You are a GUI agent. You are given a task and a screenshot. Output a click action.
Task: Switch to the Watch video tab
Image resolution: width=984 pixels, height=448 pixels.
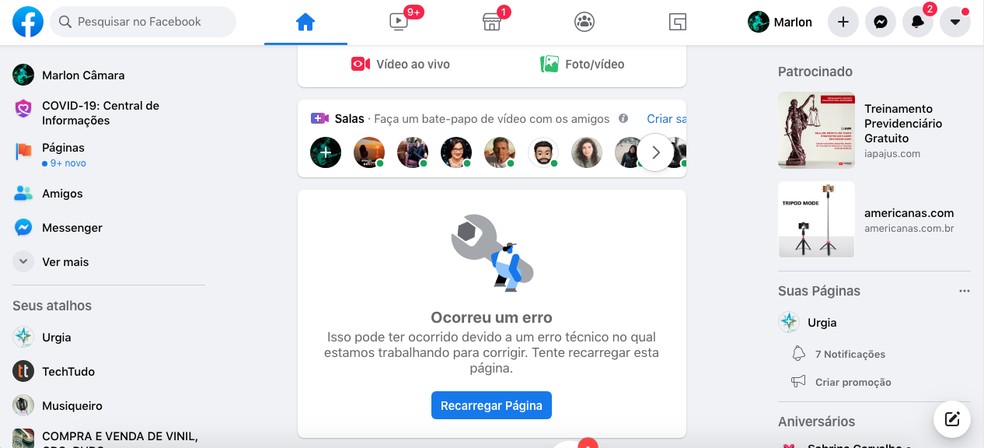(x=400, y=22)
